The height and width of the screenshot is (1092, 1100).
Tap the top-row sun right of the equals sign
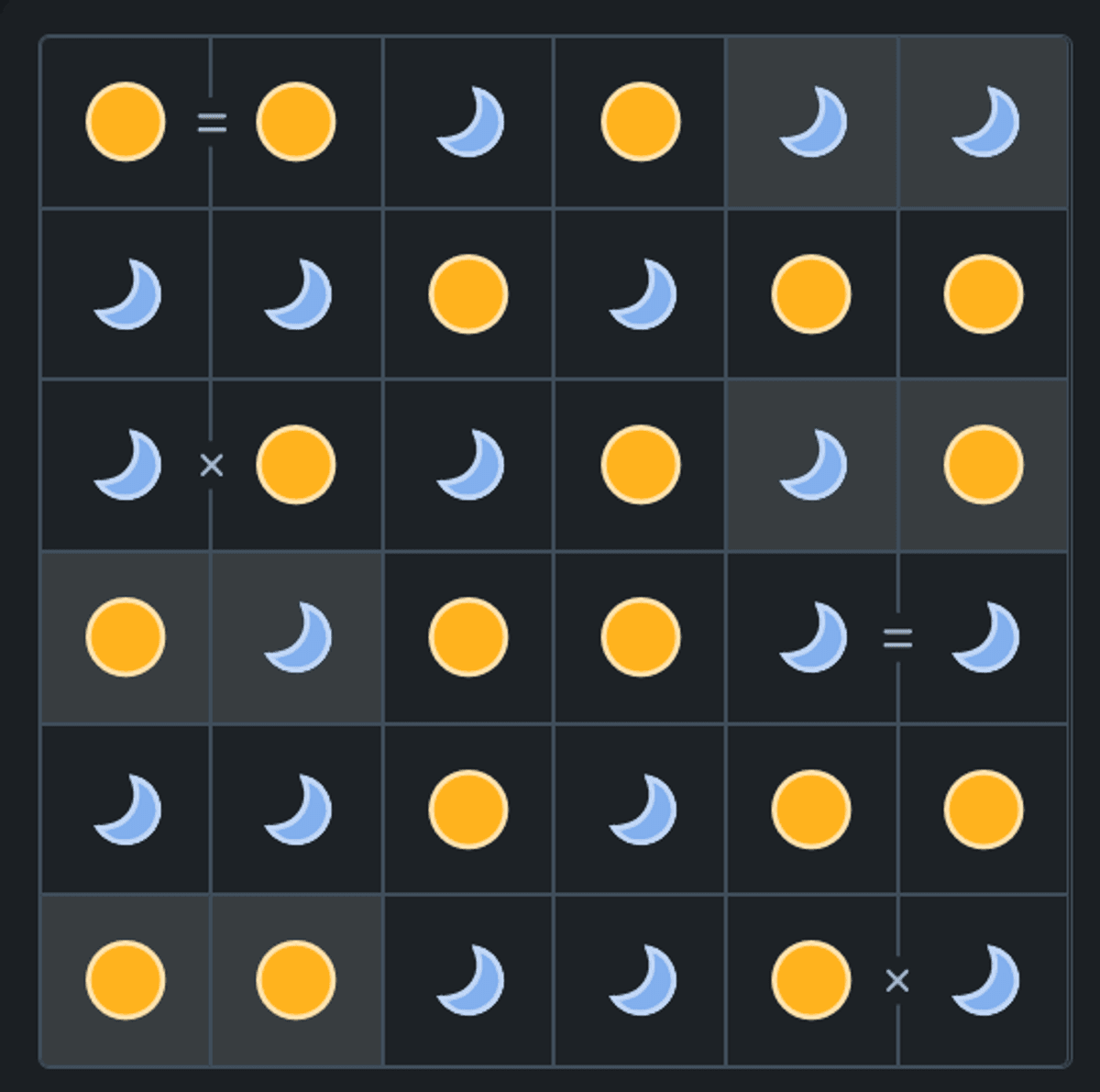coord(296,122)
